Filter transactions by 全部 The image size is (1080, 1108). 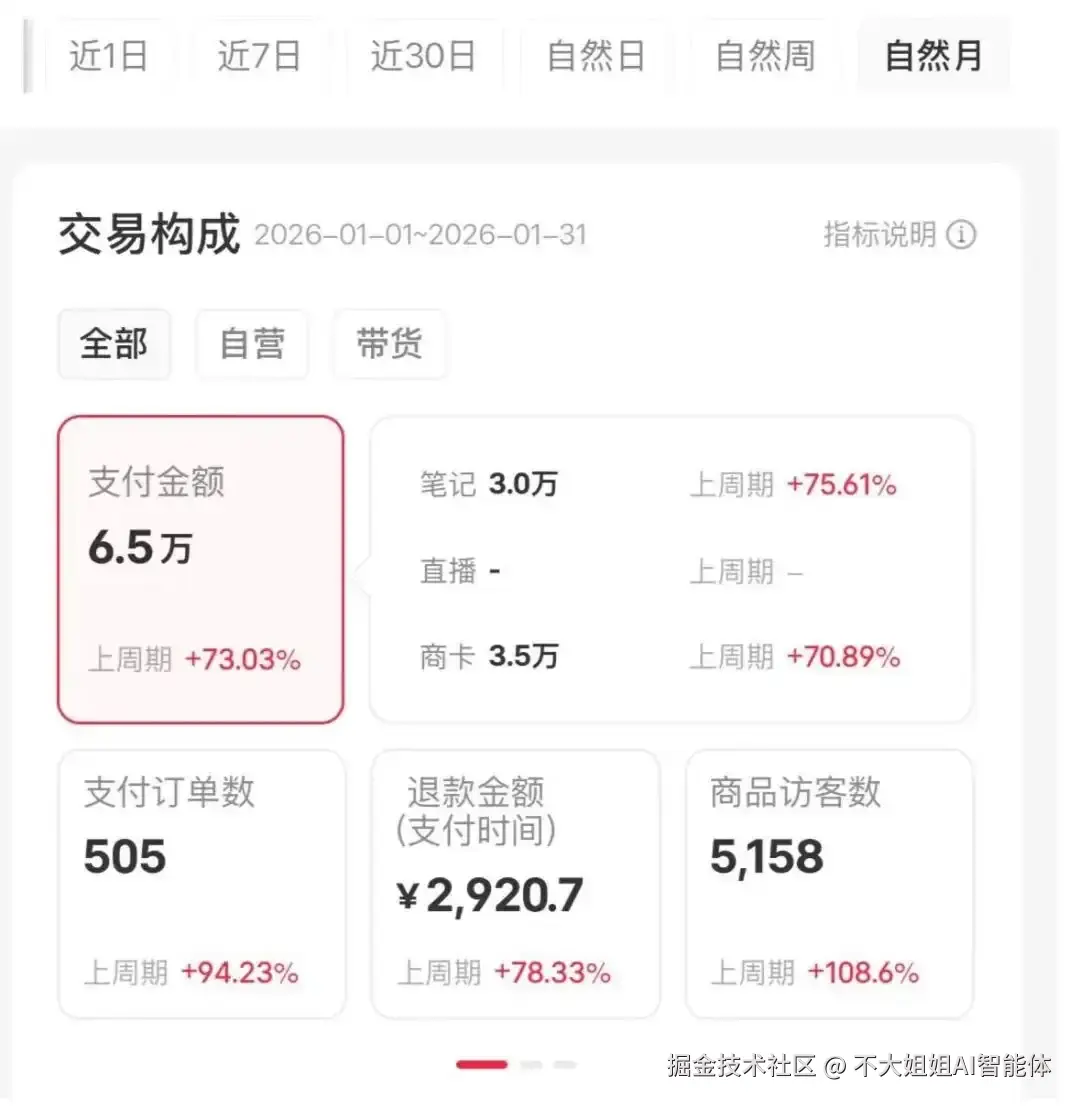coord(114,344)
